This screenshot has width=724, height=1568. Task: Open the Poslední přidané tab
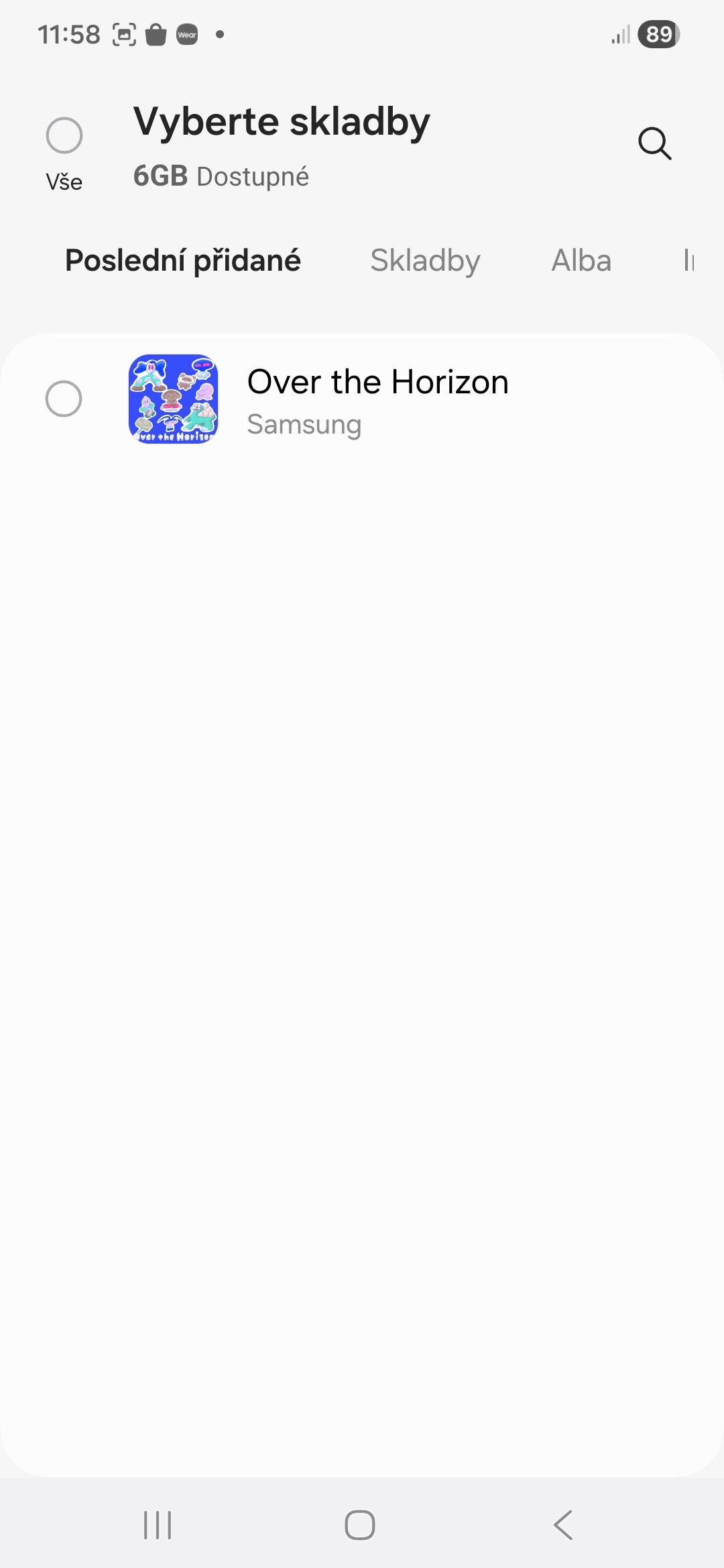183,261
